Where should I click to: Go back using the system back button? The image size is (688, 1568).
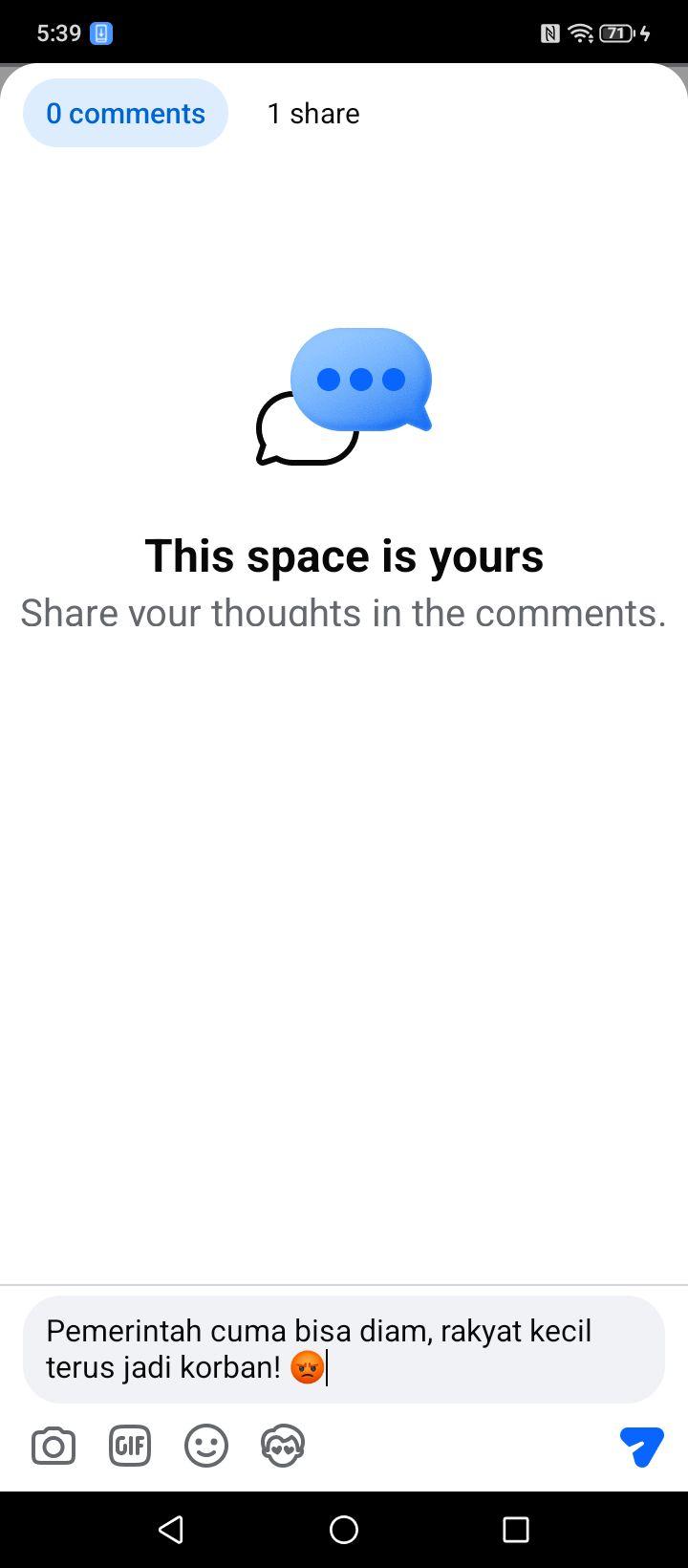pyautogui.click(x=171, y=1530)
